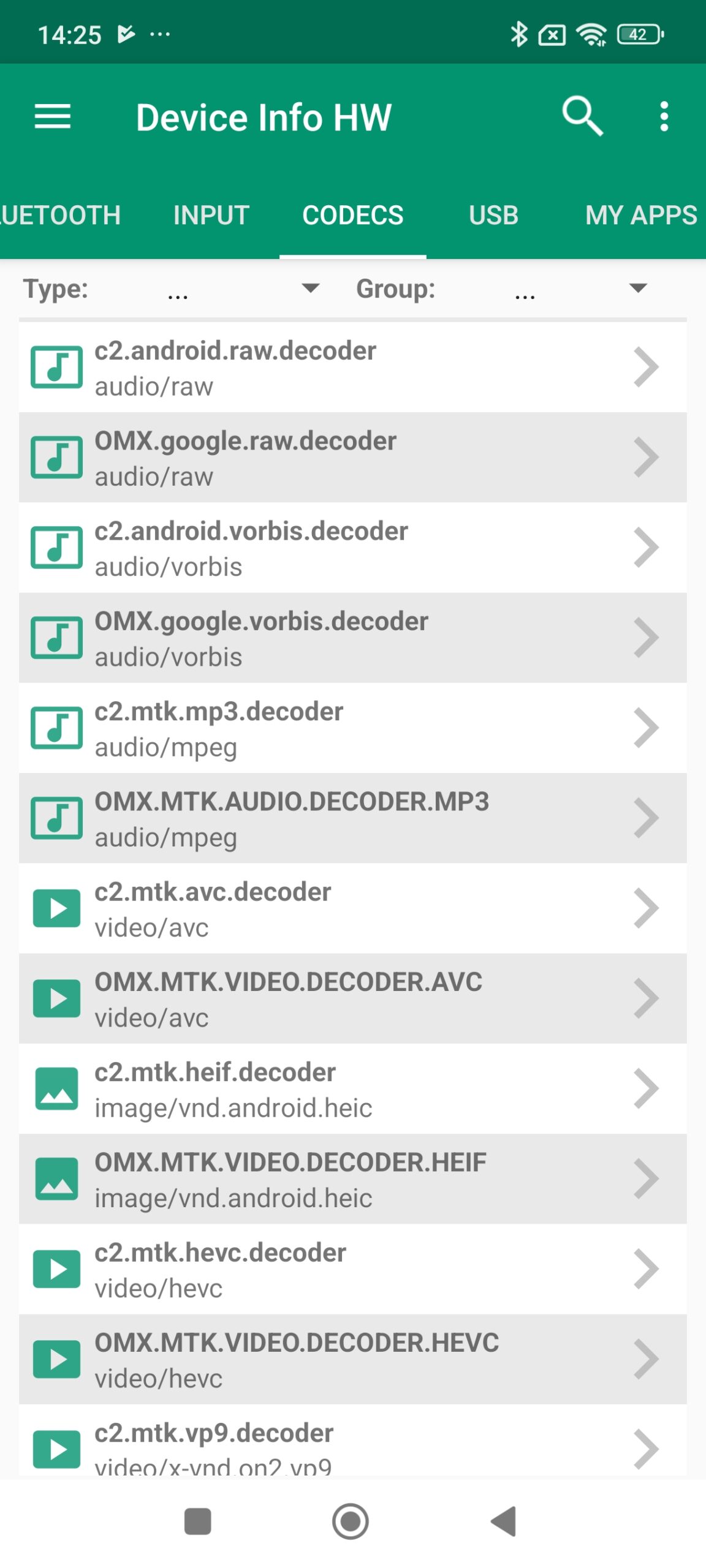Go back using system back button
Viewport: 706px width, 1568px height.
(x=504, y=1521)
